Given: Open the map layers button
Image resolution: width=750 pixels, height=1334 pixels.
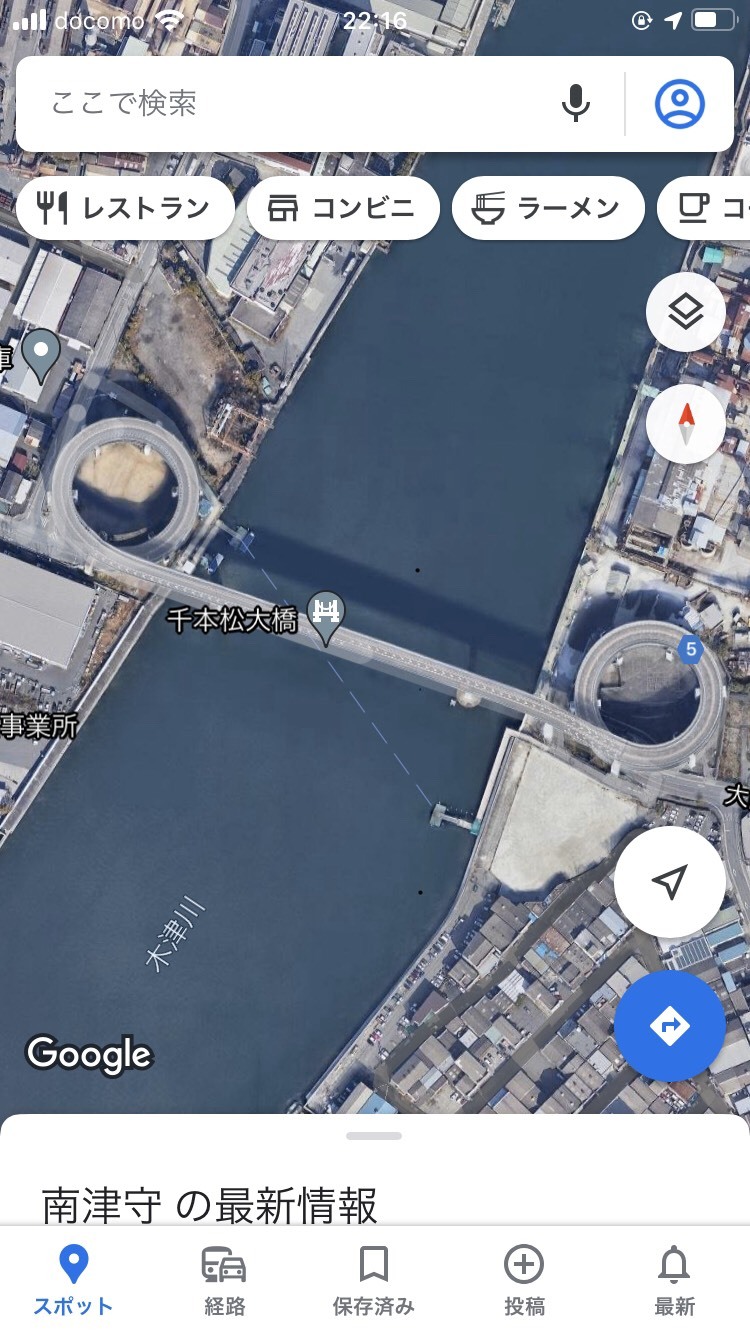Looking at the screenshot, I should pyautogui.click(x=686, y=313).
